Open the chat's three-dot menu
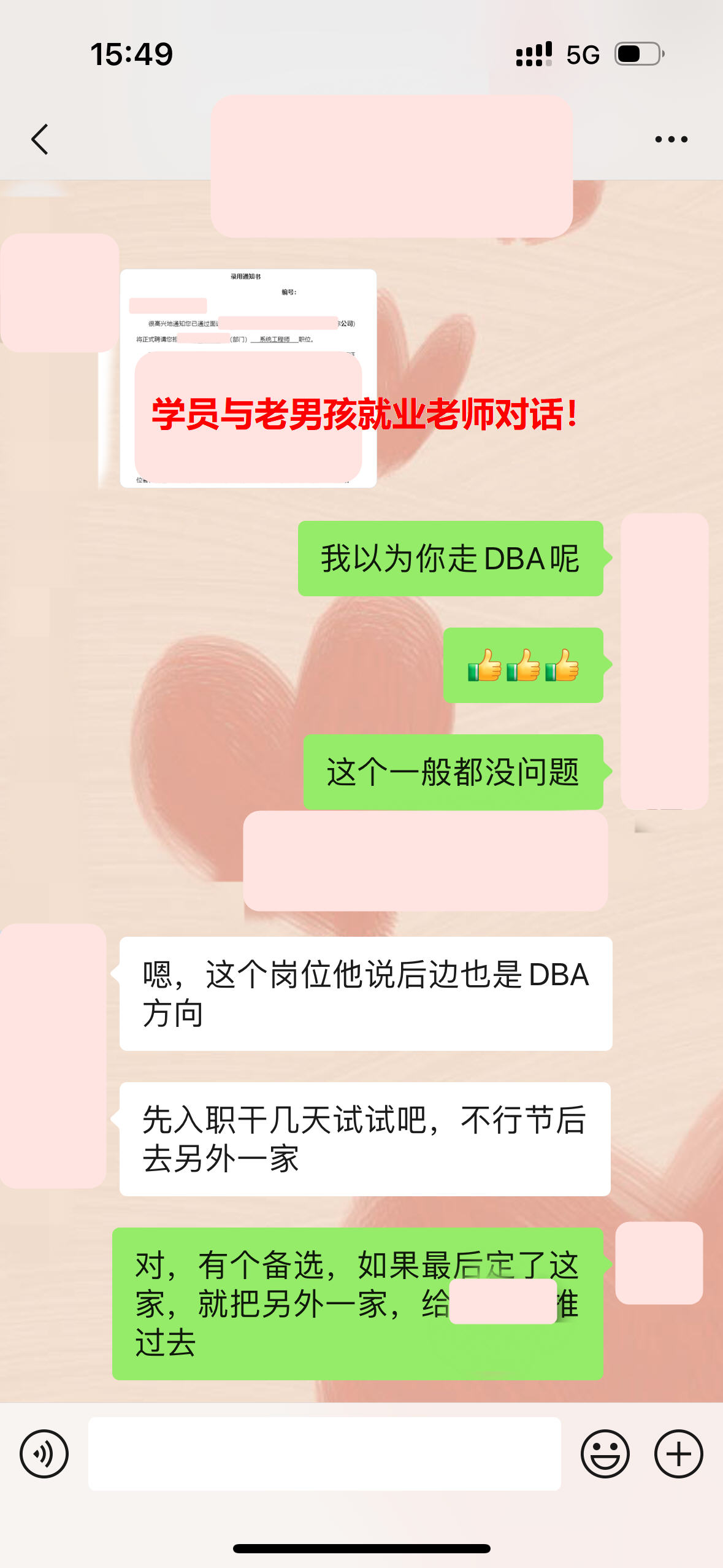The height and width of the screenshot is (1568, 723). pyautogui.click(x=671, y=139)
